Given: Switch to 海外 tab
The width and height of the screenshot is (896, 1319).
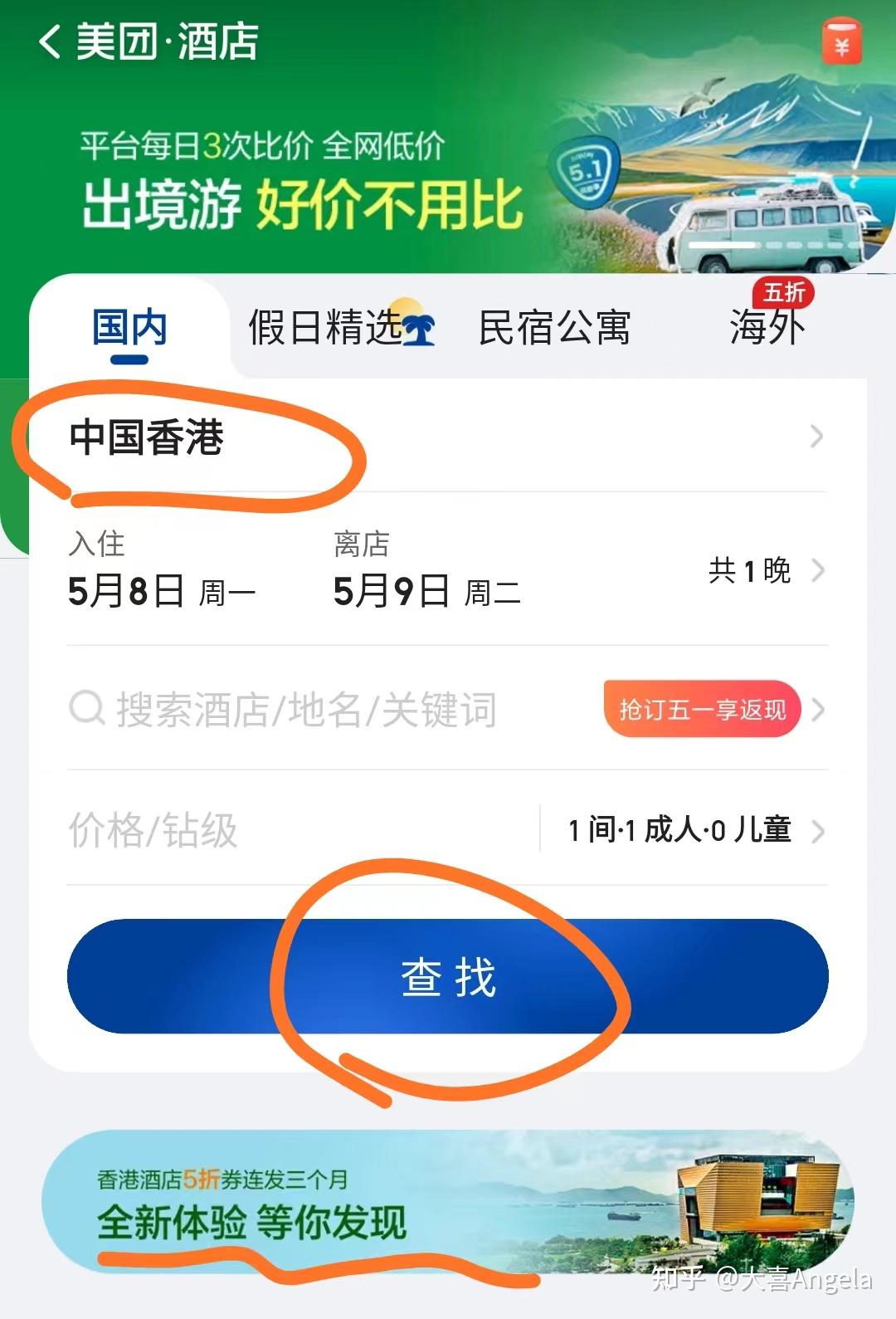Looking at the screenshot, I should pyautogui.click(x=767, y=325).
